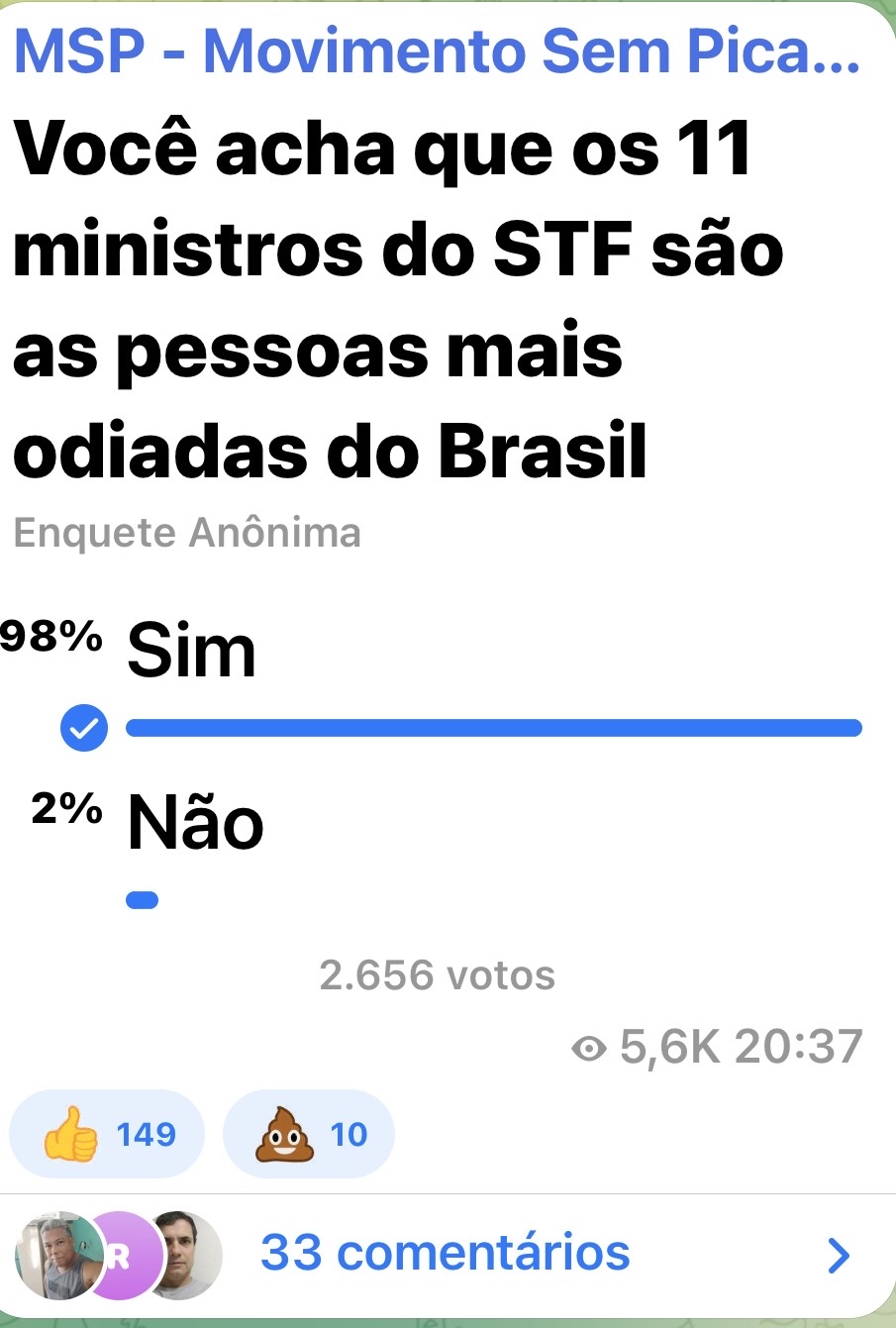React with the poop emoji
896x1328 pixels.
[x=309, y=1134]
